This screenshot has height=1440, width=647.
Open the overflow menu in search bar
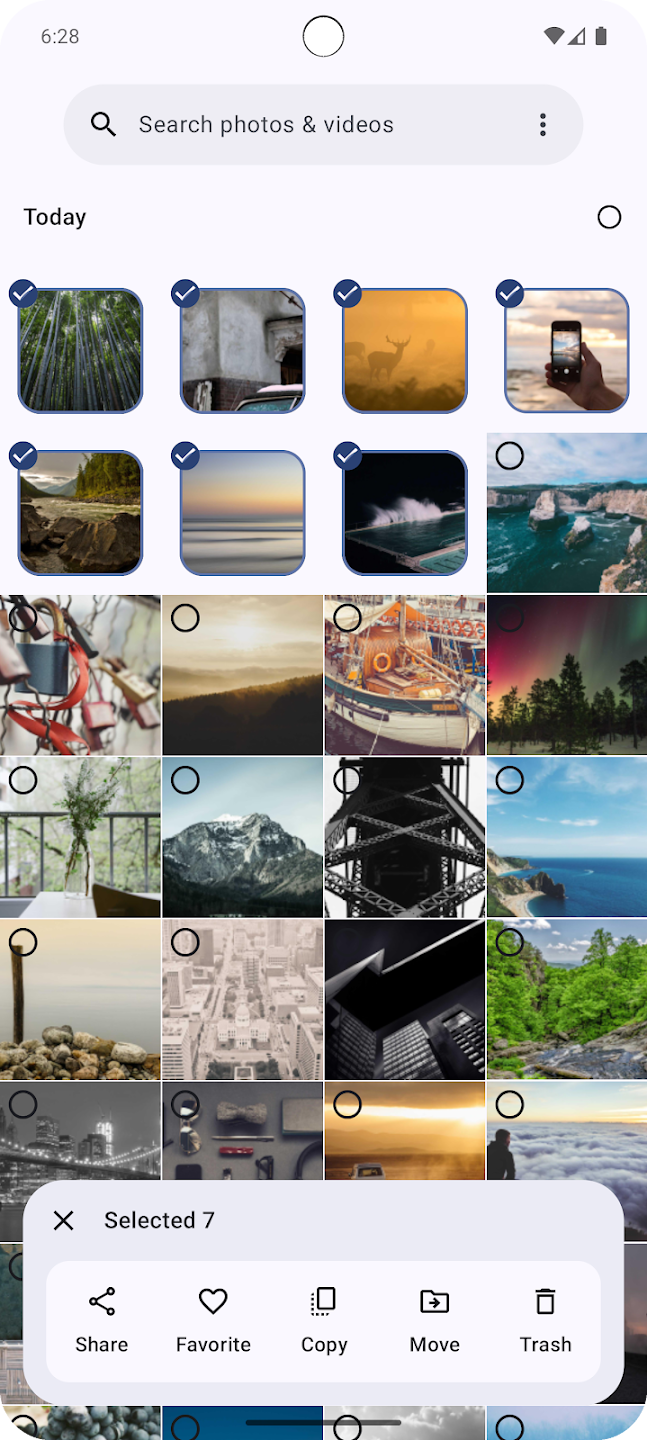click(x=543, y=125)
